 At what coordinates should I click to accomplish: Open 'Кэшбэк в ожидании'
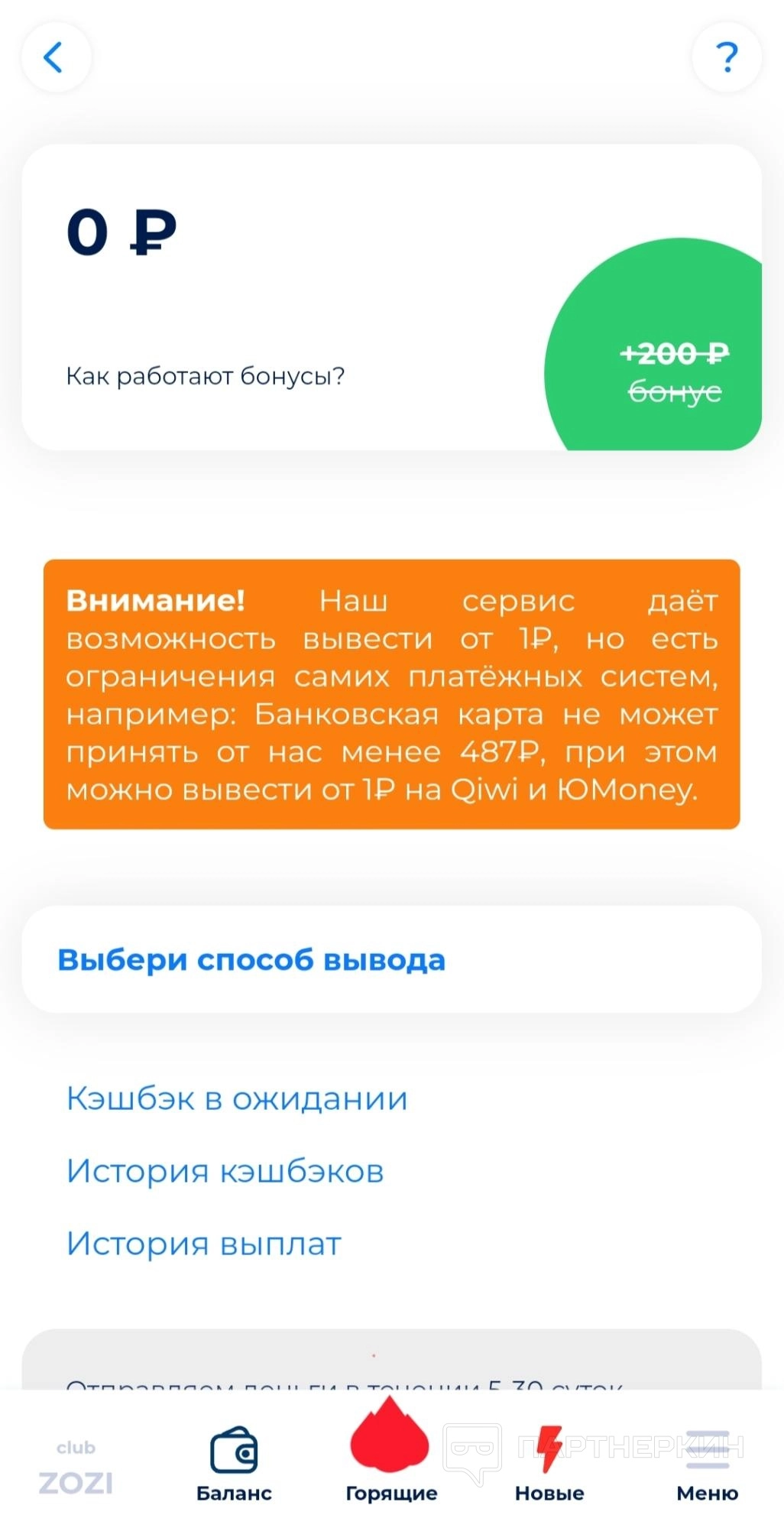(237, 1098)
